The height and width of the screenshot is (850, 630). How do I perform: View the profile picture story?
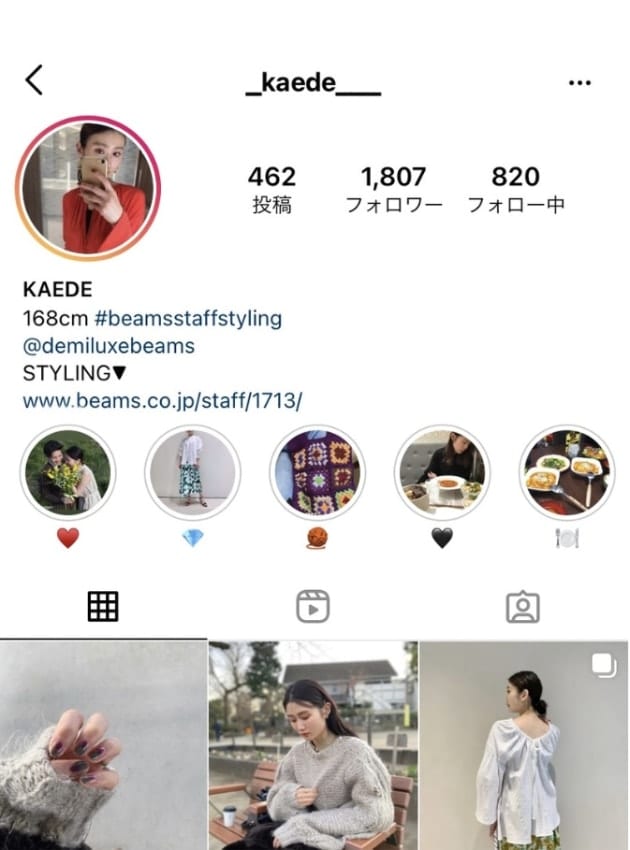point(88,189)
